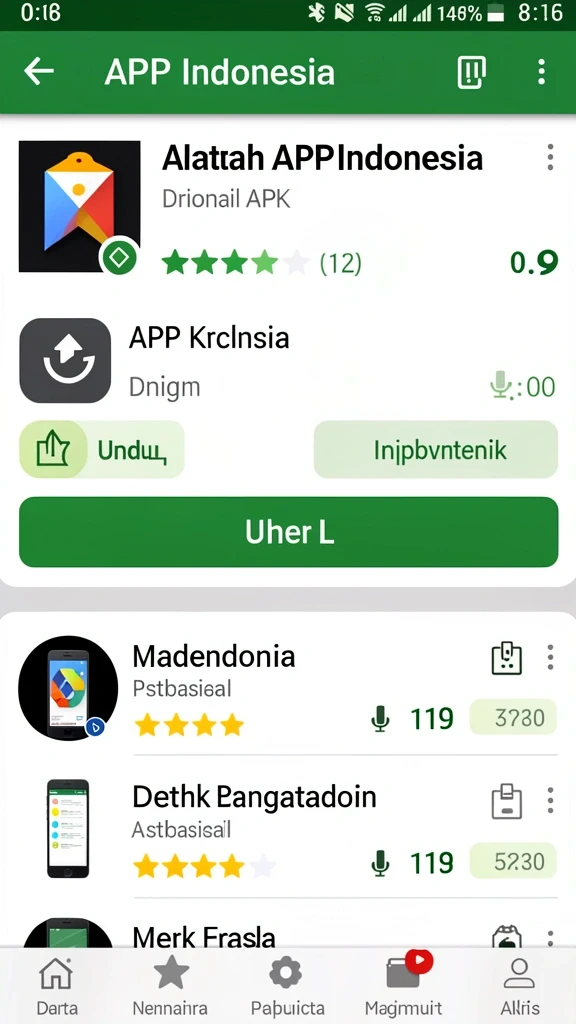576x1024 pixels.
Task: Open options for Alattah APP Indonesia
Action: [x=550, y=157]
